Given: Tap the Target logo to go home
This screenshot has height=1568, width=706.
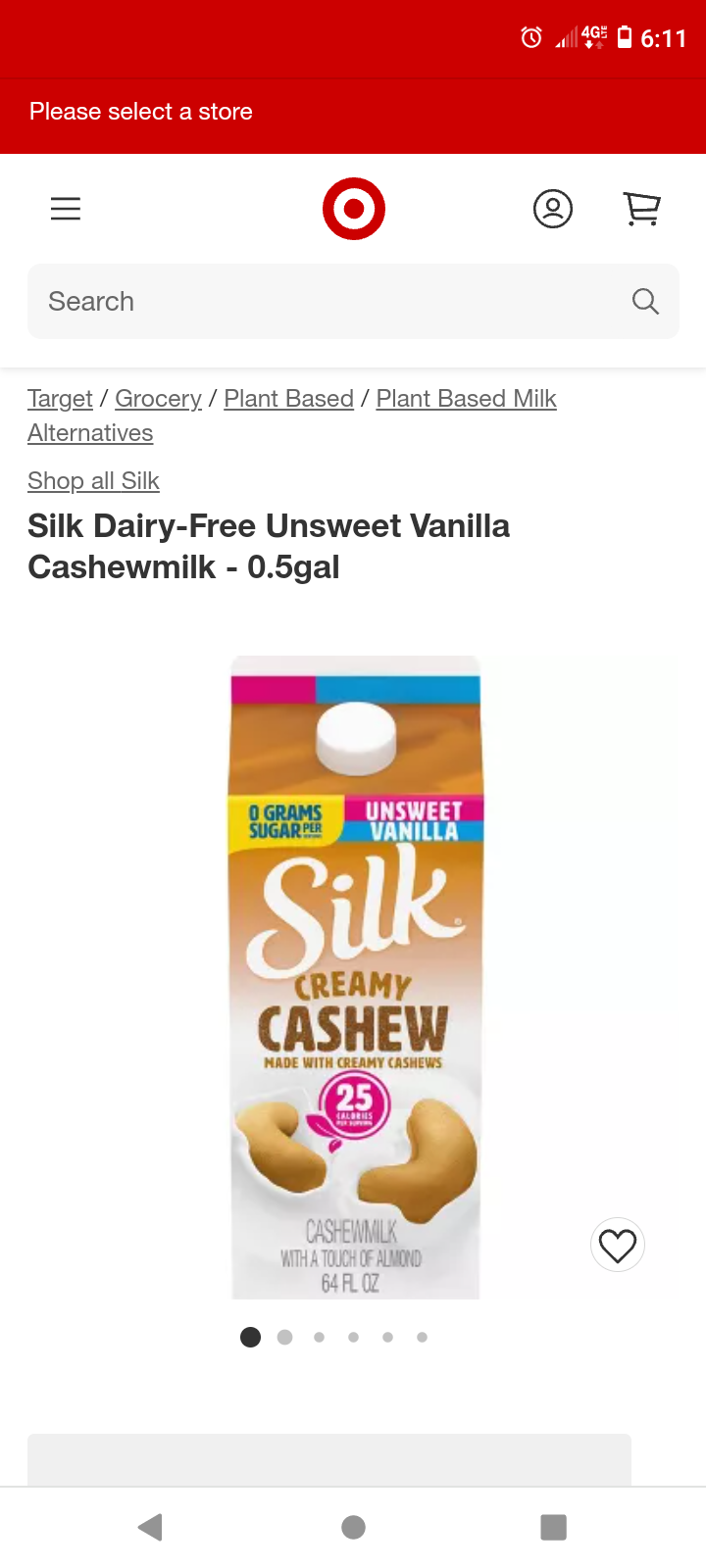Looking at the screenshot, I should point(354,209).
